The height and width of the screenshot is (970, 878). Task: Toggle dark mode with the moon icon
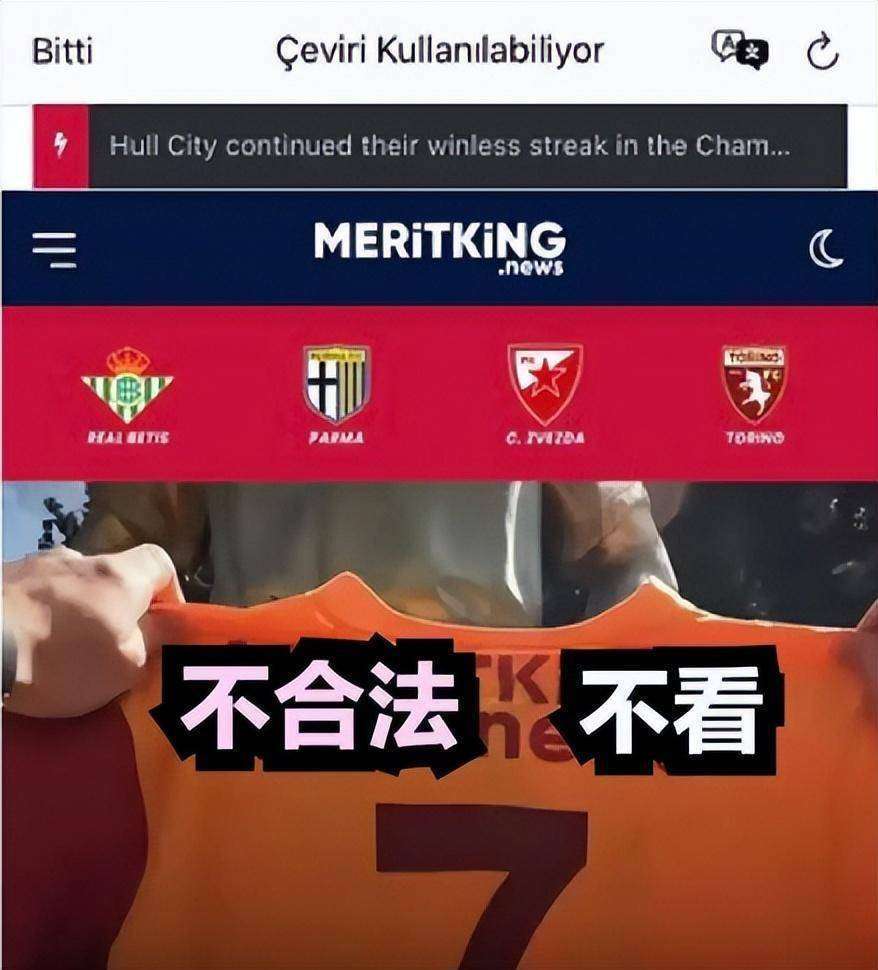[x=825, y=249]
